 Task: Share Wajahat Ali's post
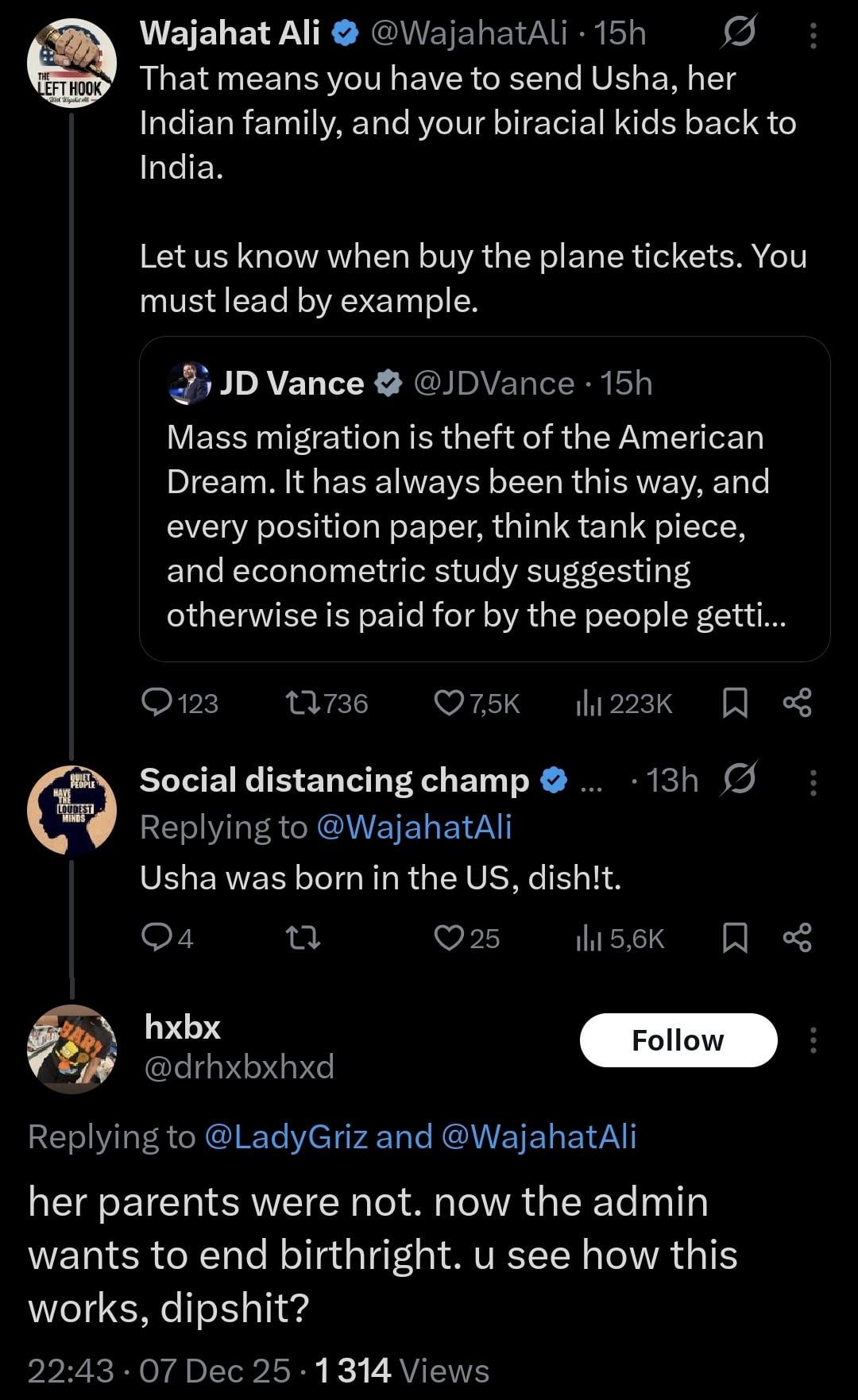pos(797,703)
